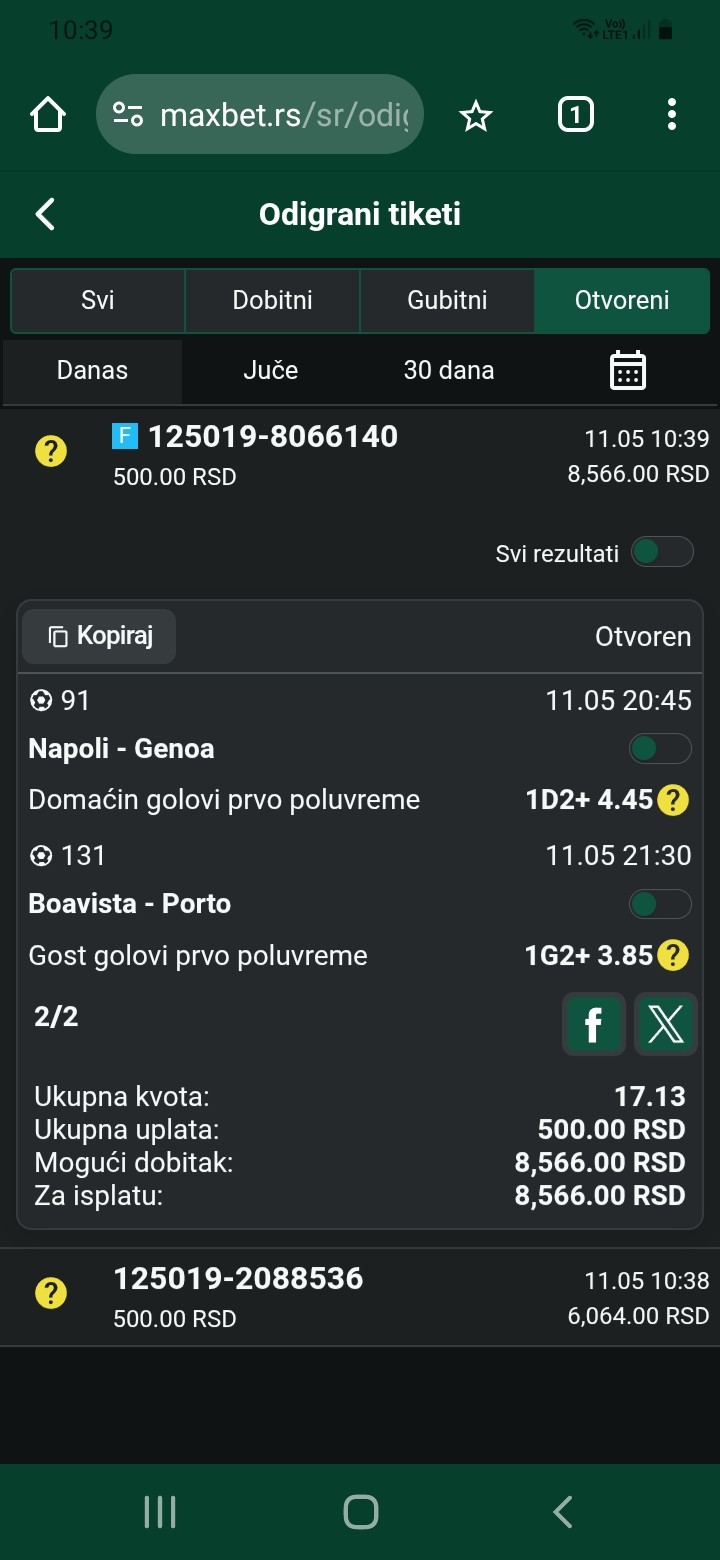Switch to the Gubitni tab
The image size is (720, 1560).
[447, 300]
